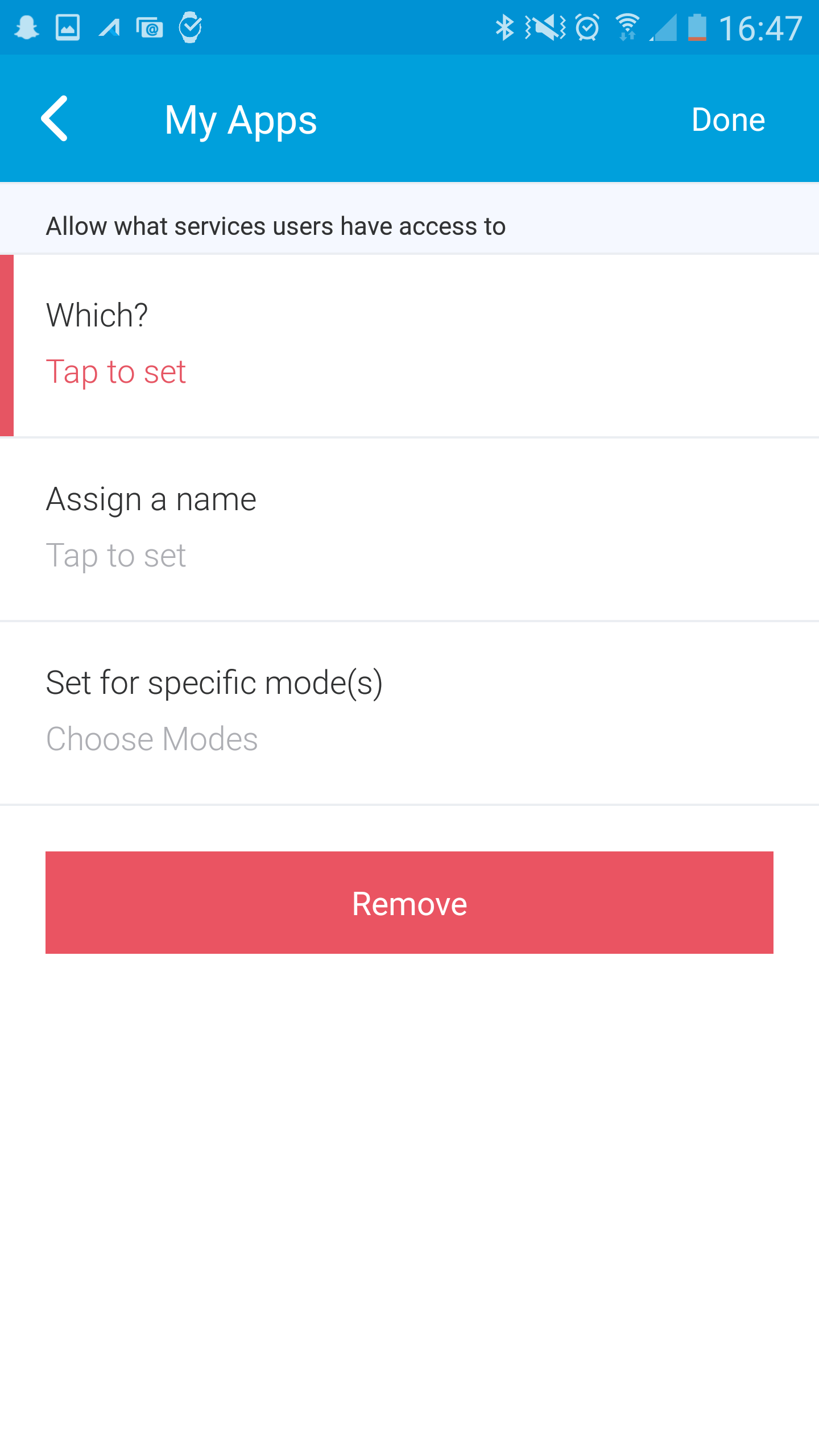Select the alarm clock status icon

[586, 27]
